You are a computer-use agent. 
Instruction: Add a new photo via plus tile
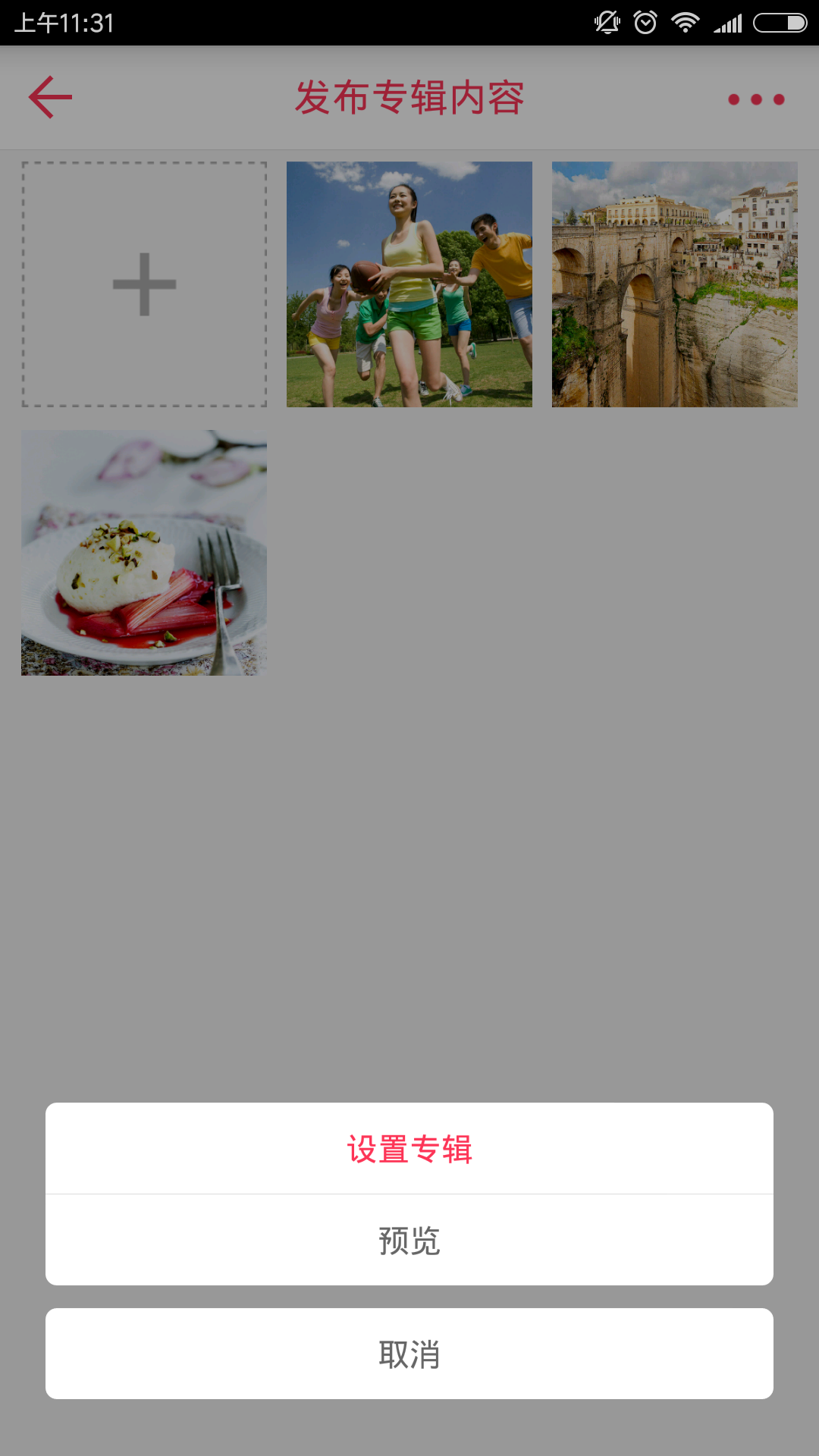click(x=144, y=284)
